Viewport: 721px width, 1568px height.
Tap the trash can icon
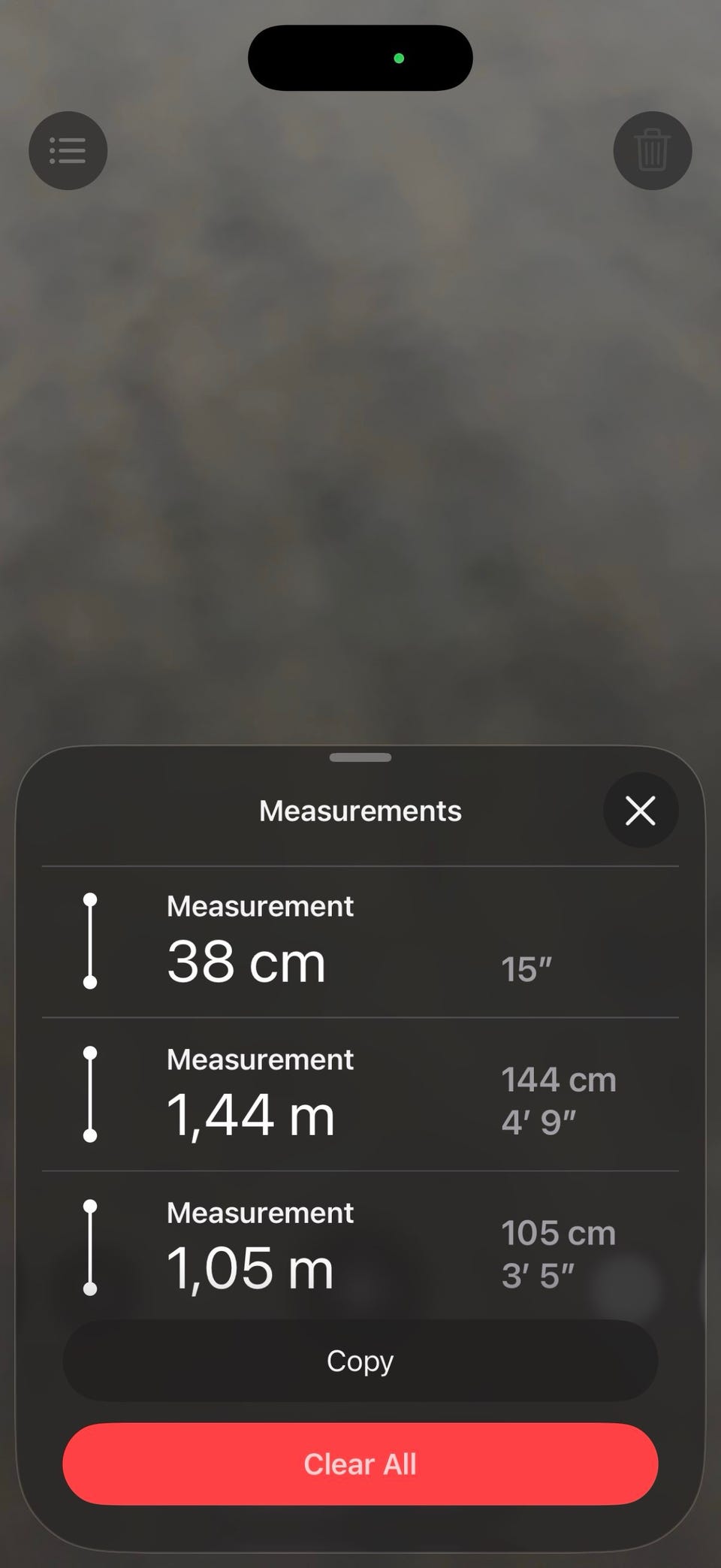pos(652,150)
